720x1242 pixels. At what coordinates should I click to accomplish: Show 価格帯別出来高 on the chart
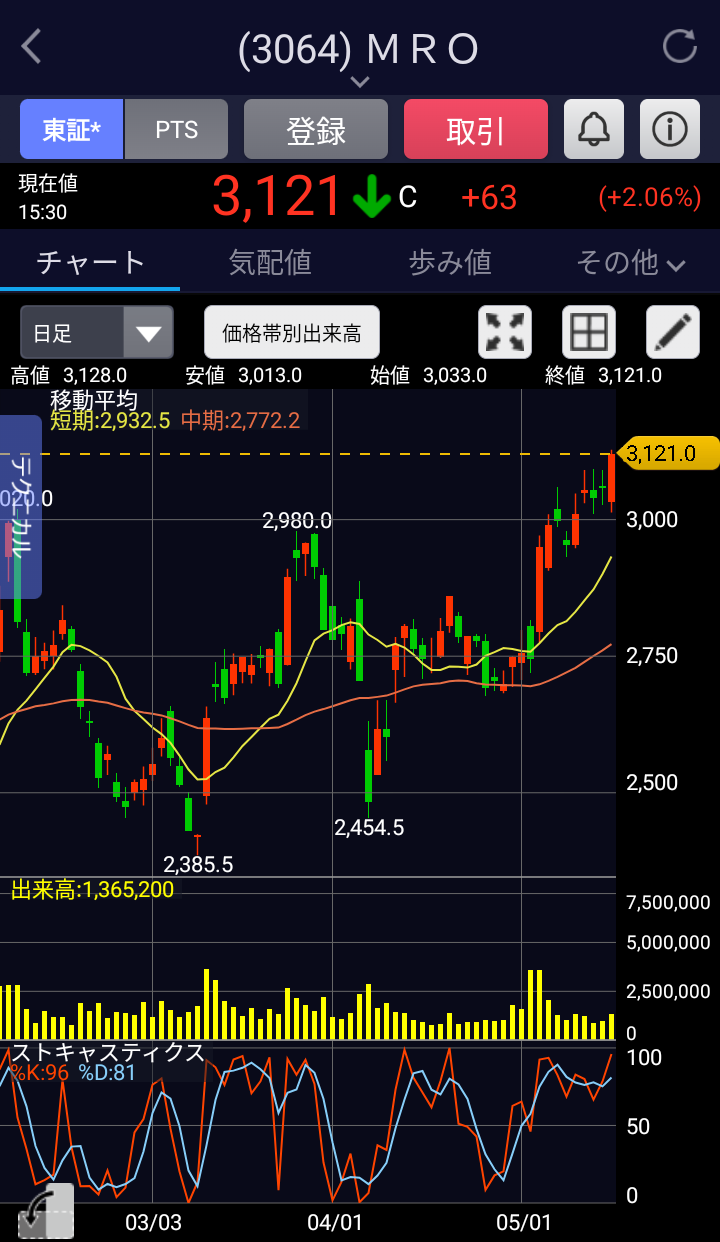click(292, 333)
